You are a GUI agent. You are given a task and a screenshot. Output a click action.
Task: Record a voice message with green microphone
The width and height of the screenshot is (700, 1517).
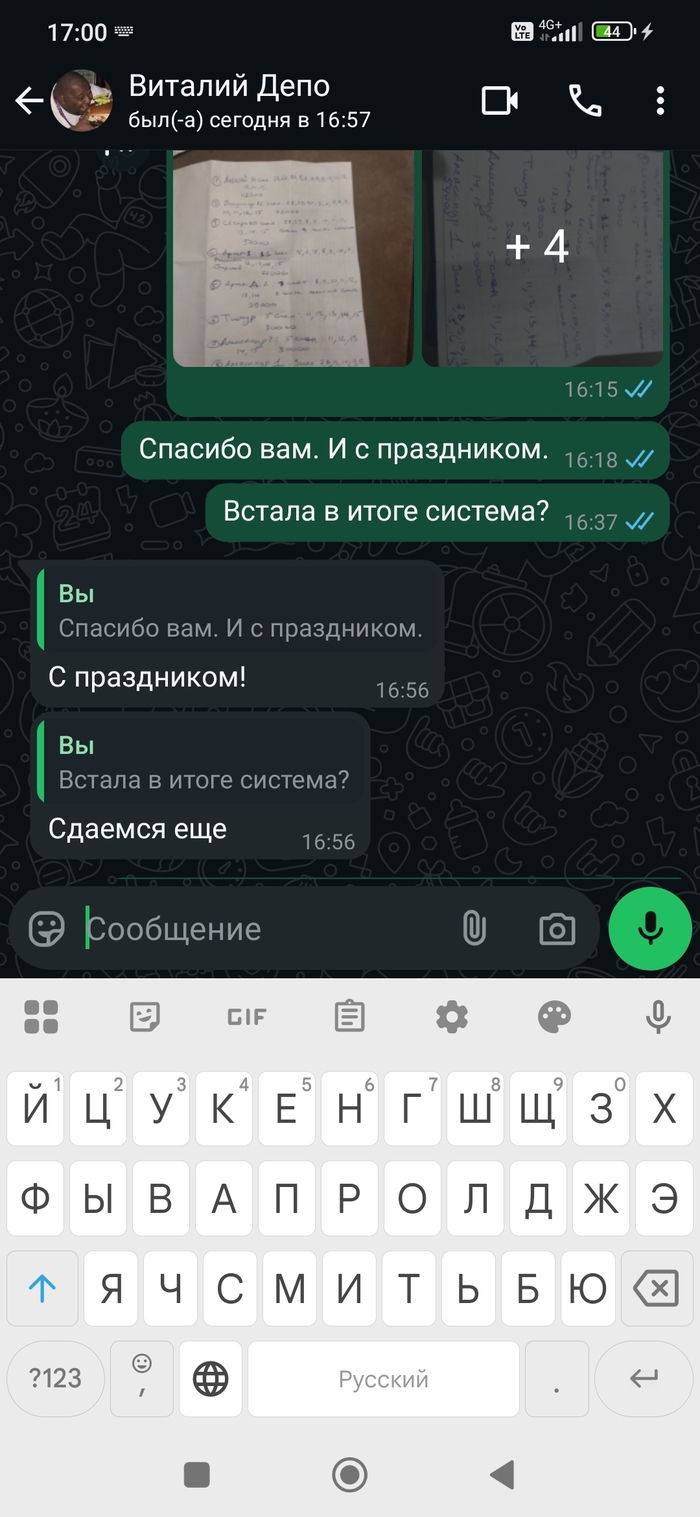[x=650, y=929]
